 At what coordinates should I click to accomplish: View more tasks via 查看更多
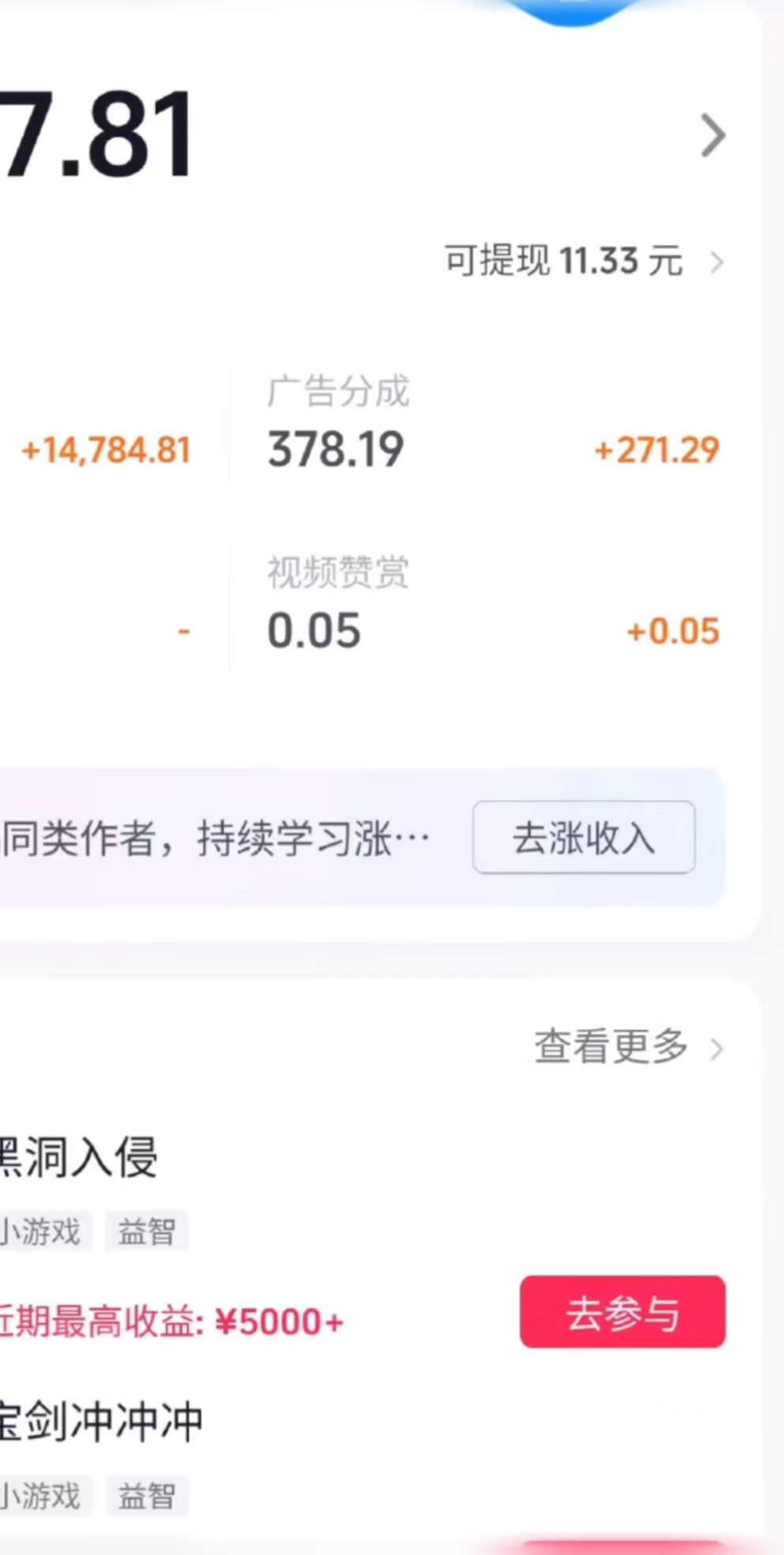tap(628, 1047)
